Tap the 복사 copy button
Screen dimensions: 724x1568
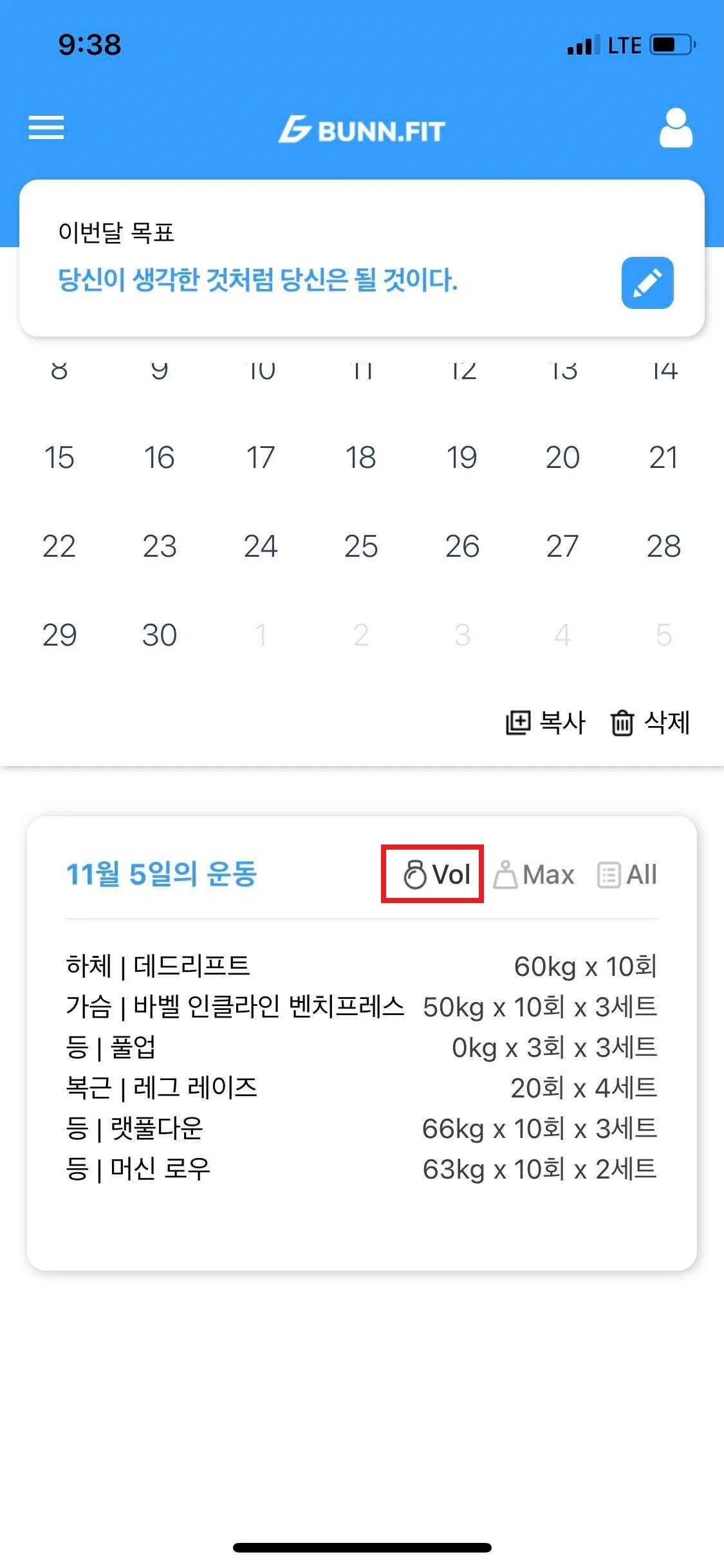click(x=546, y=722)
